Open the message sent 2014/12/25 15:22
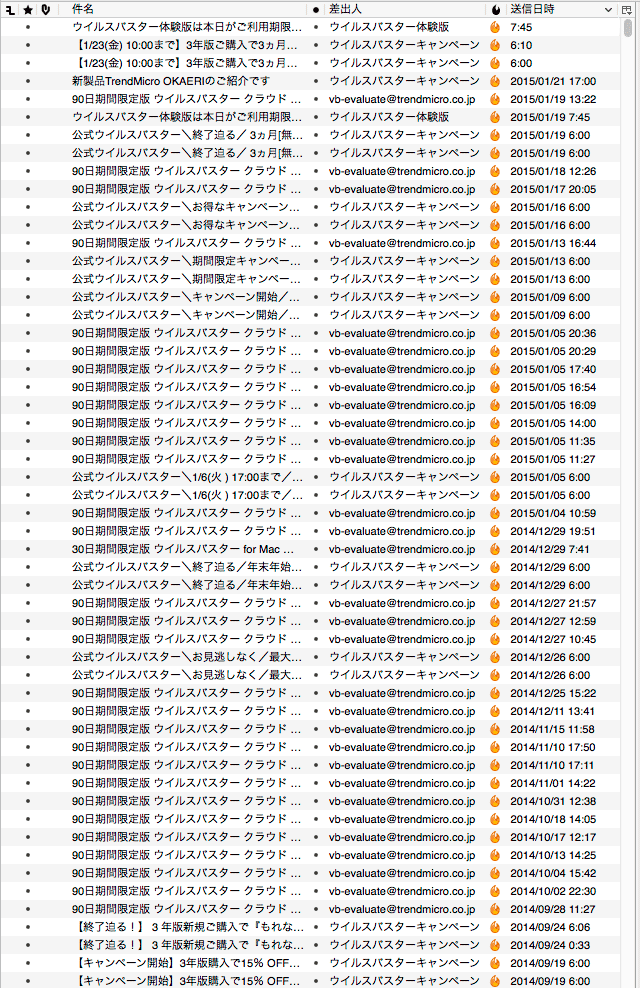 (185, 693)
